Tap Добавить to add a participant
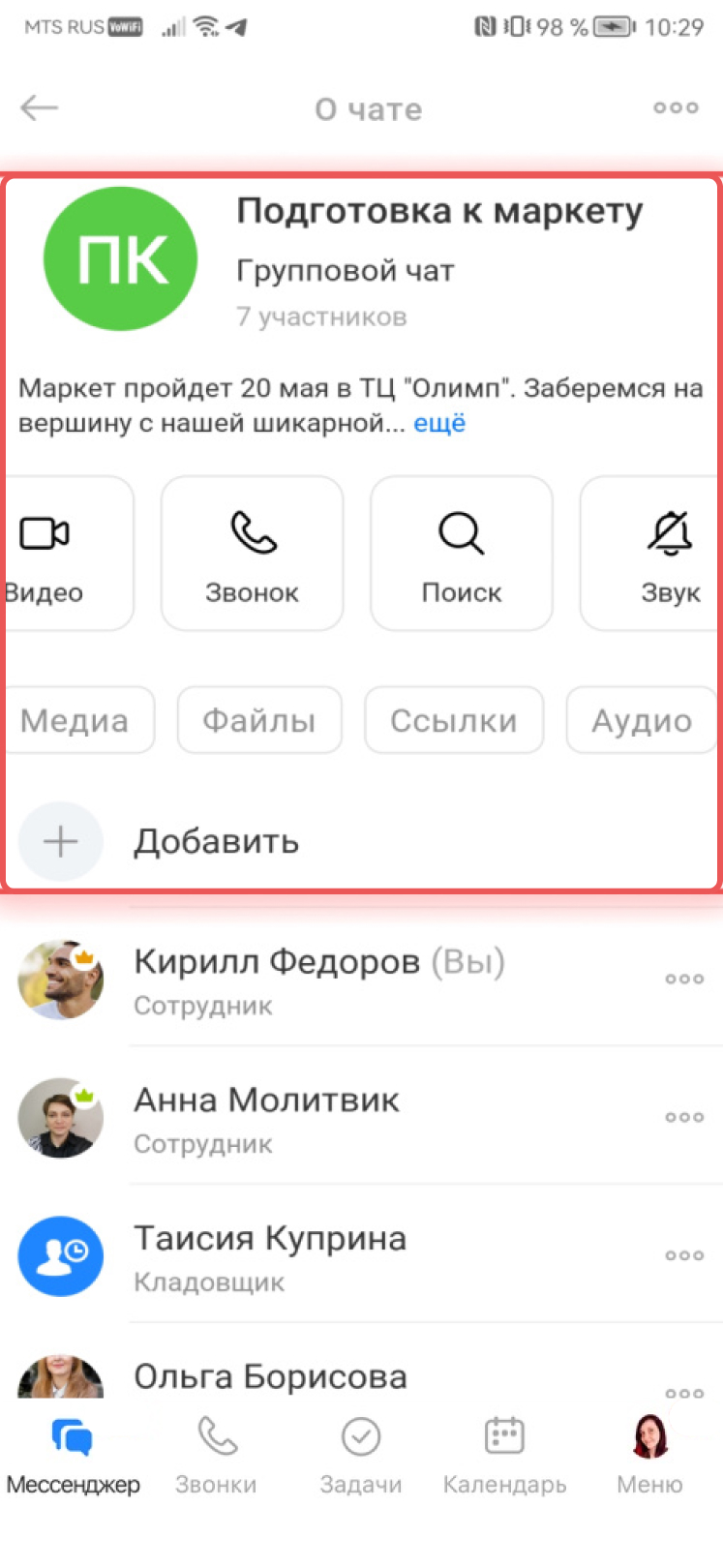723x1568 pixels. pyautogui.click(x=215, y=842)
